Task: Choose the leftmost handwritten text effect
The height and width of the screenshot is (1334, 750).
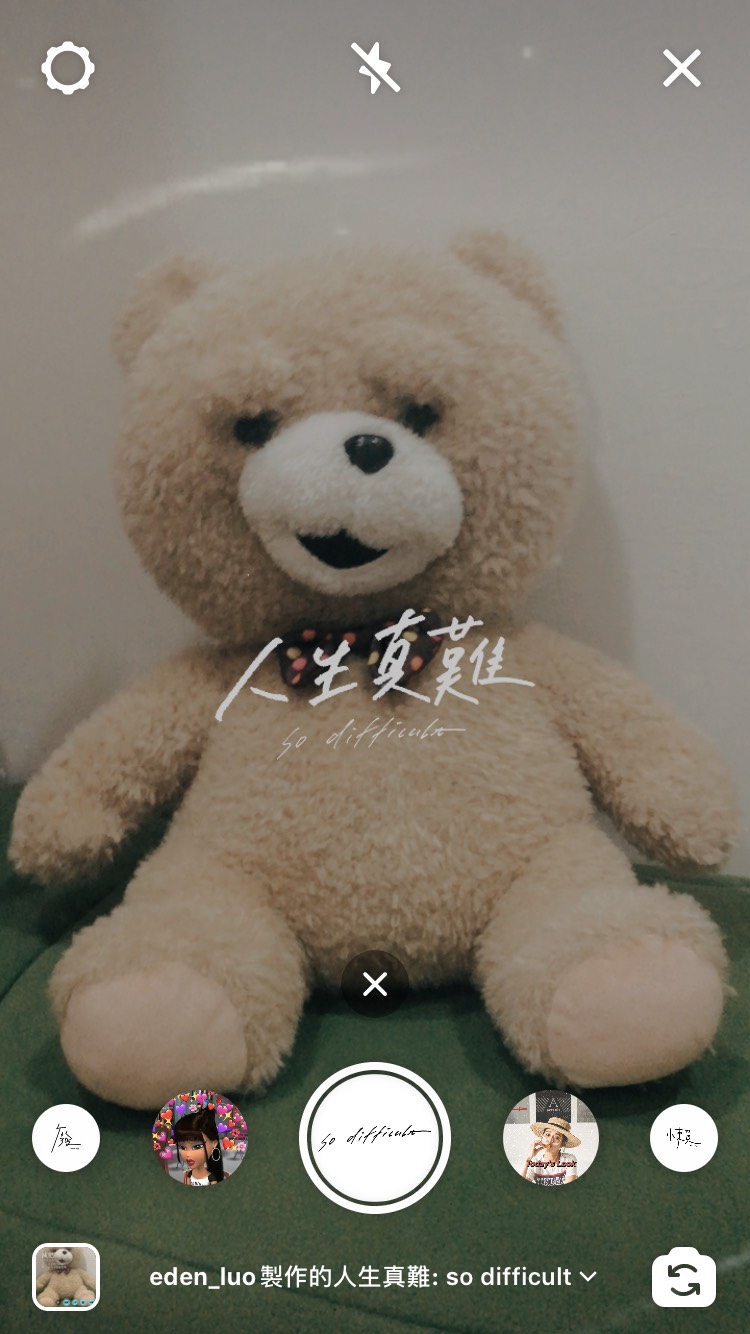Action: (66, 1138)
